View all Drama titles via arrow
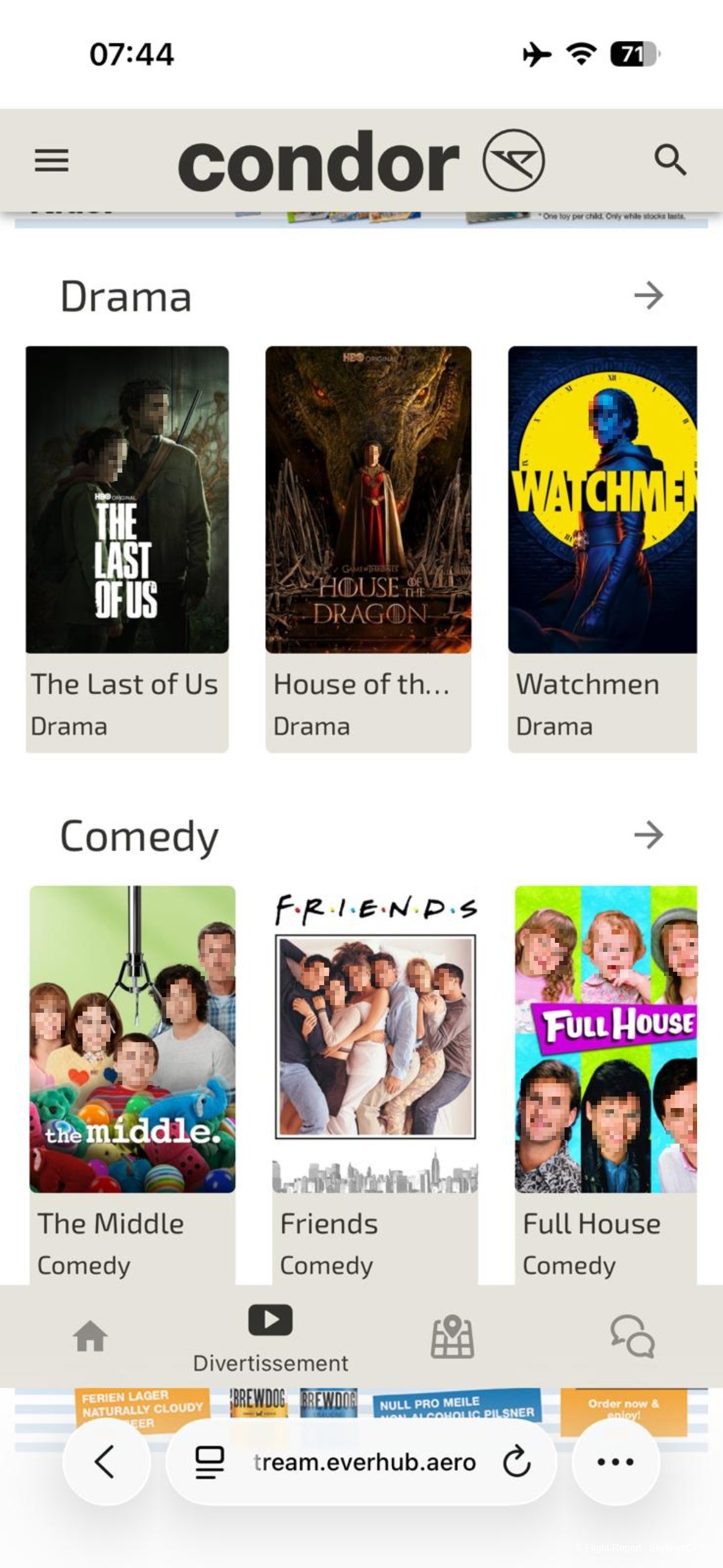 [648, 296]
